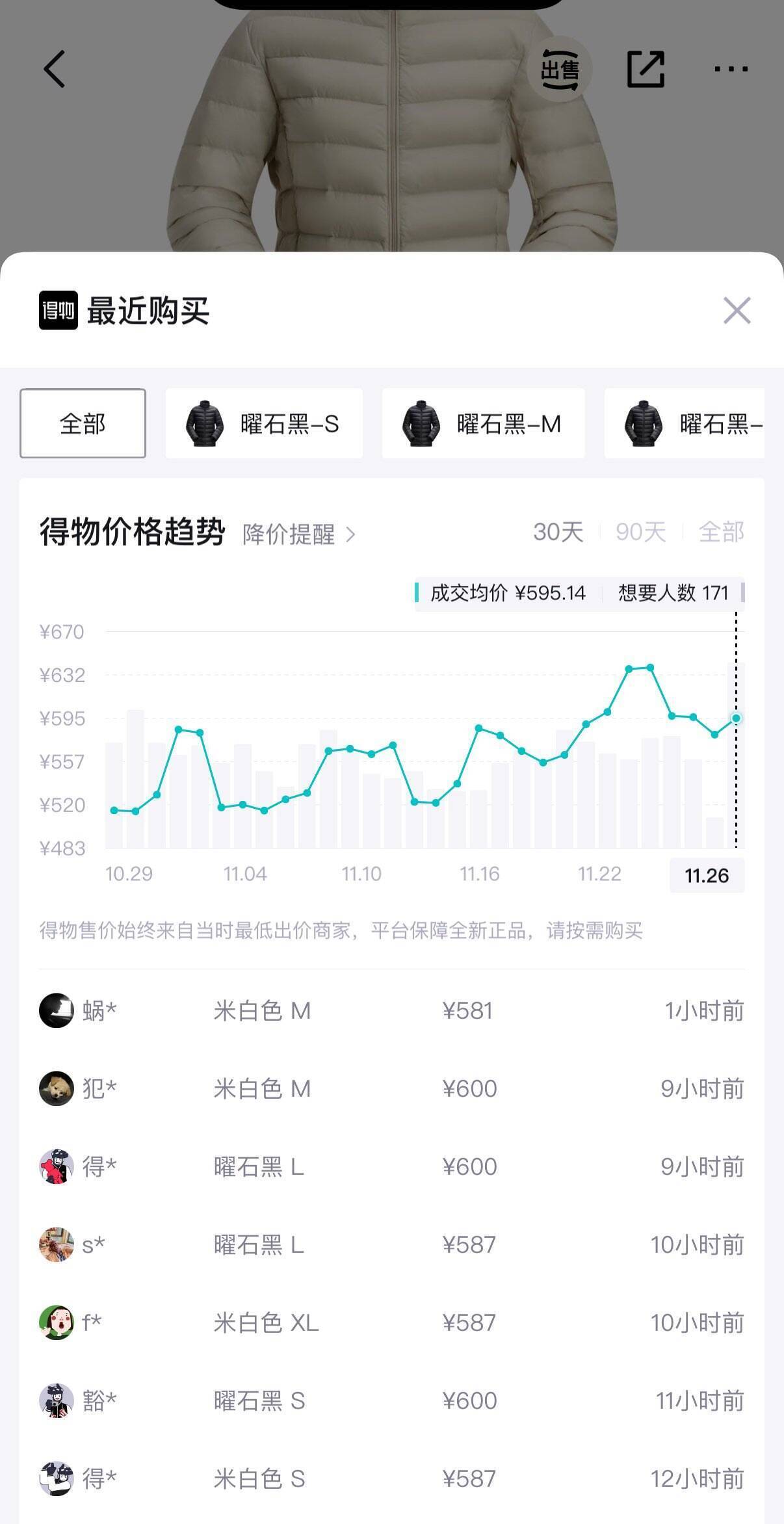
Task: Open 降价提醒 price drop alert
Action: (299, 534)
